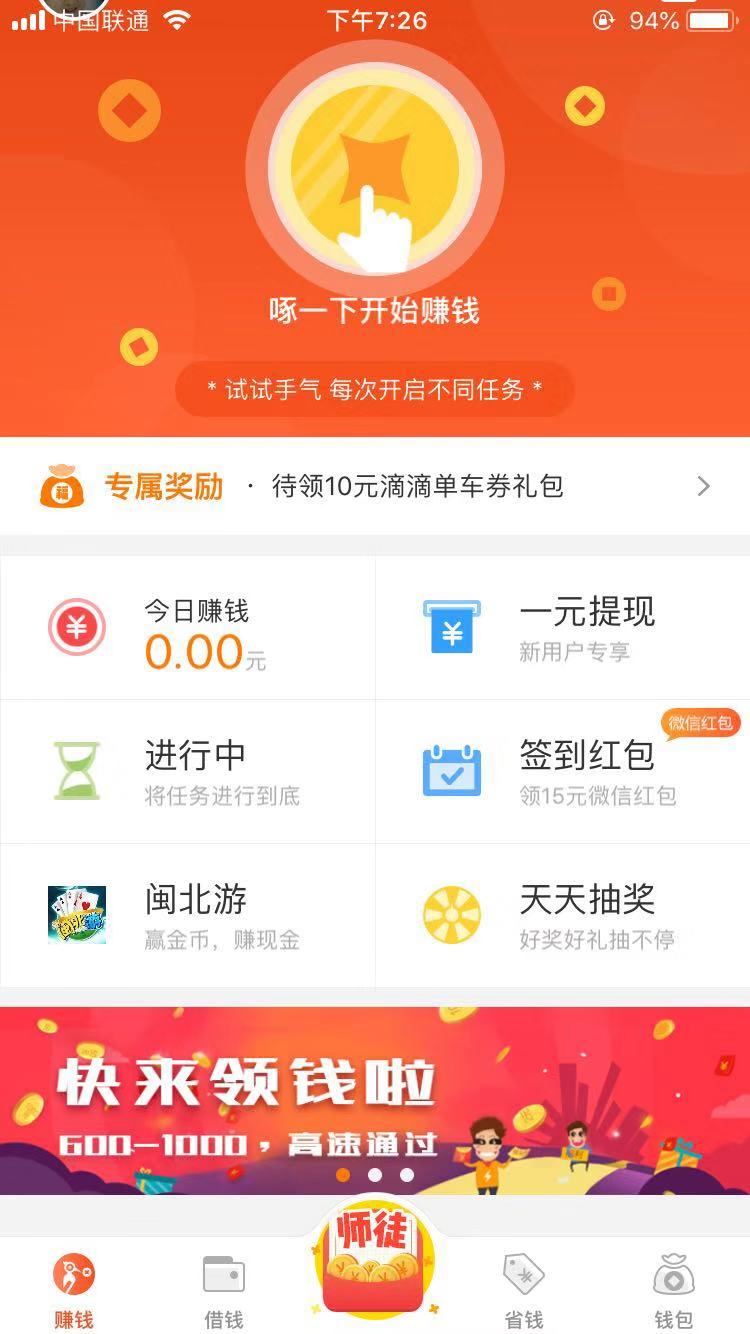This screenshot has width=750, height=1334.
Task: Go to the 钱包 wallet tab
Action: [x=673, y=1291]
